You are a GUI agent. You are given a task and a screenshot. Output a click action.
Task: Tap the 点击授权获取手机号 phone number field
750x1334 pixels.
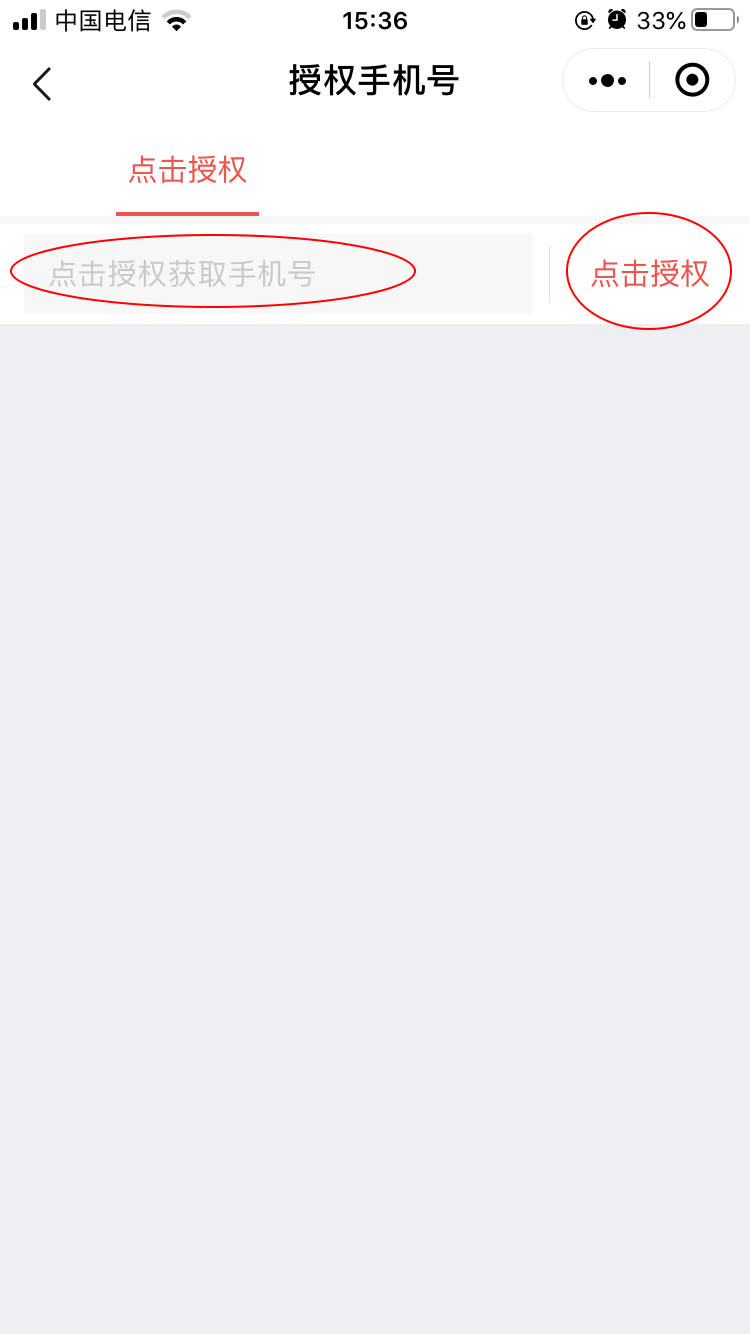(278, 274)
